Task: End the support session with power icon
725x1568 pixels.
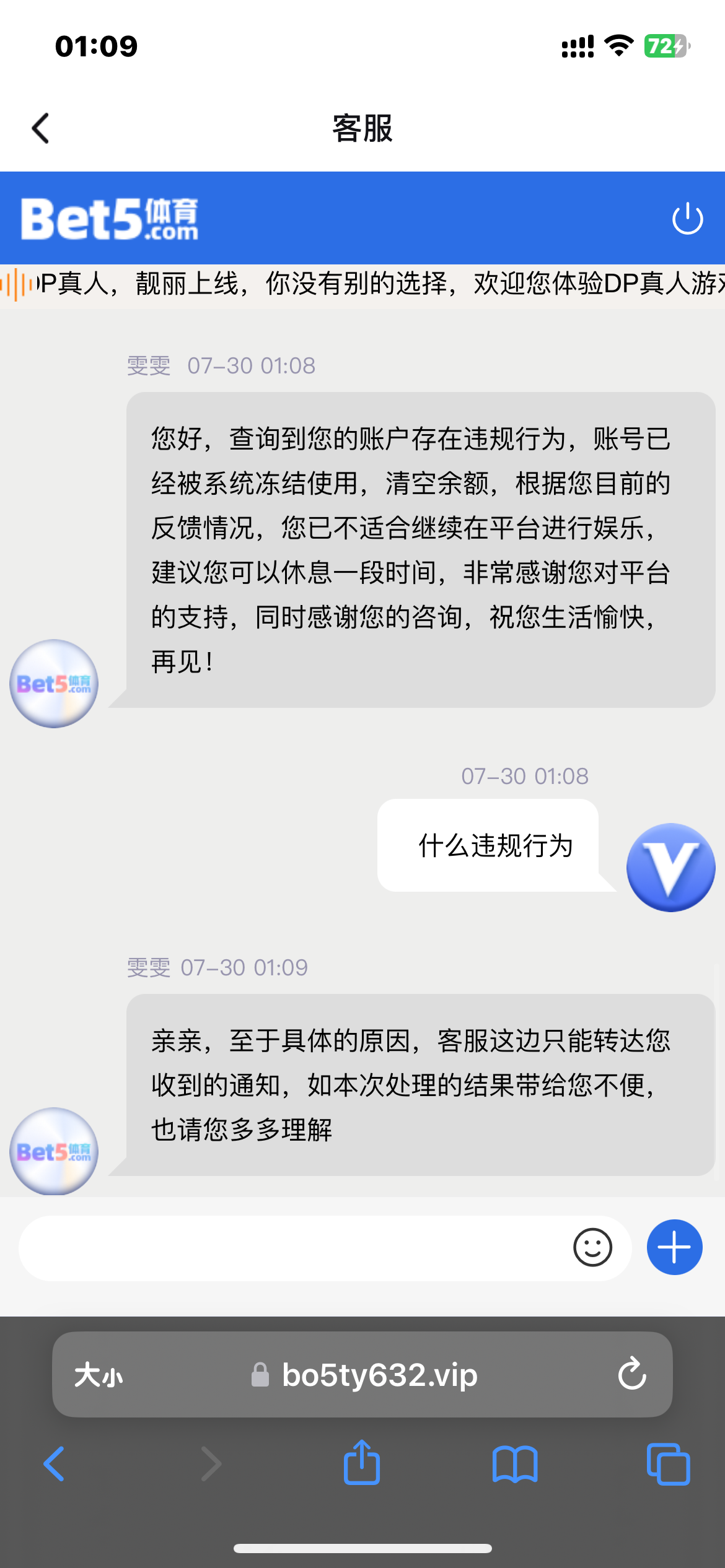Action: (687, 219)
